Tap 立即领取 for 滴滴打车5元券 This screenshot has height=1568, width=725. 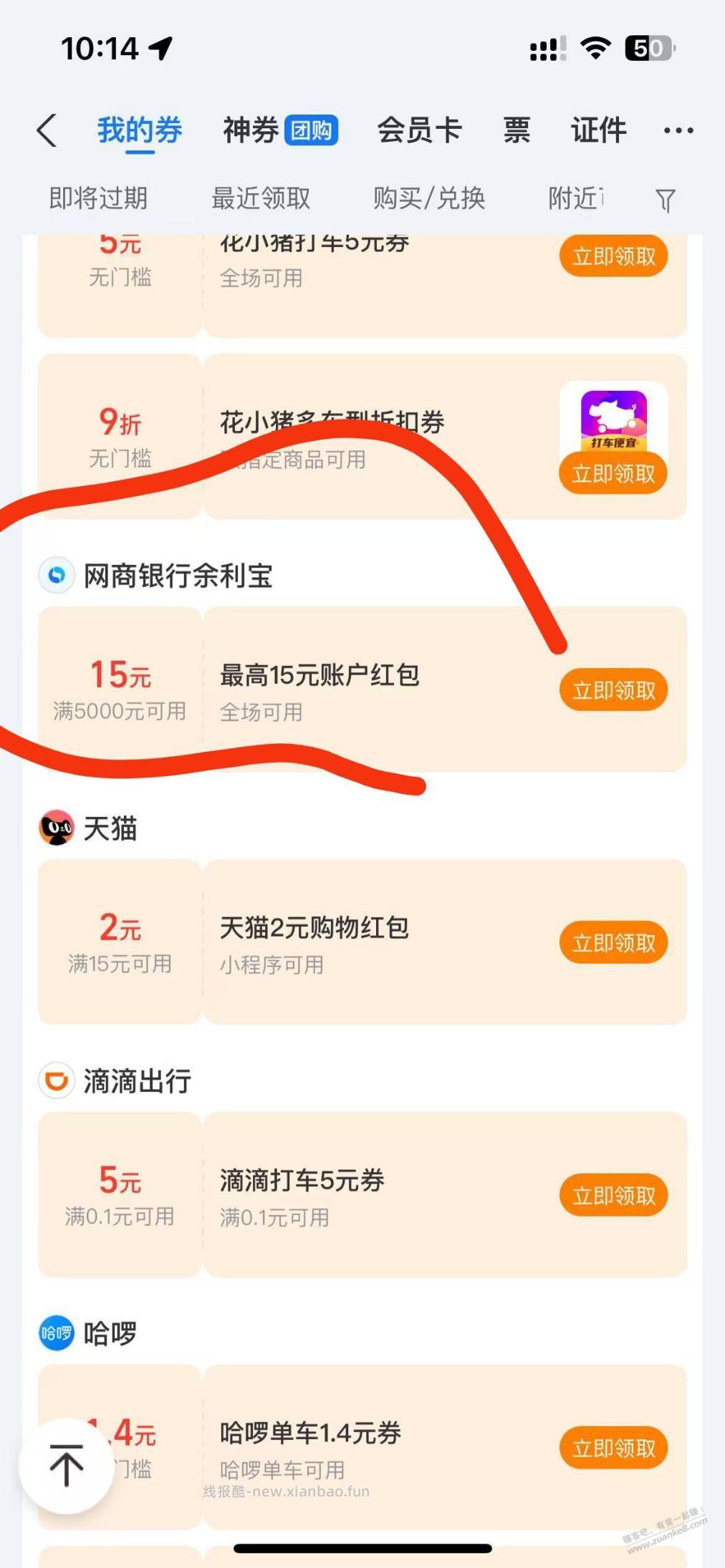tap(614, 1195)
